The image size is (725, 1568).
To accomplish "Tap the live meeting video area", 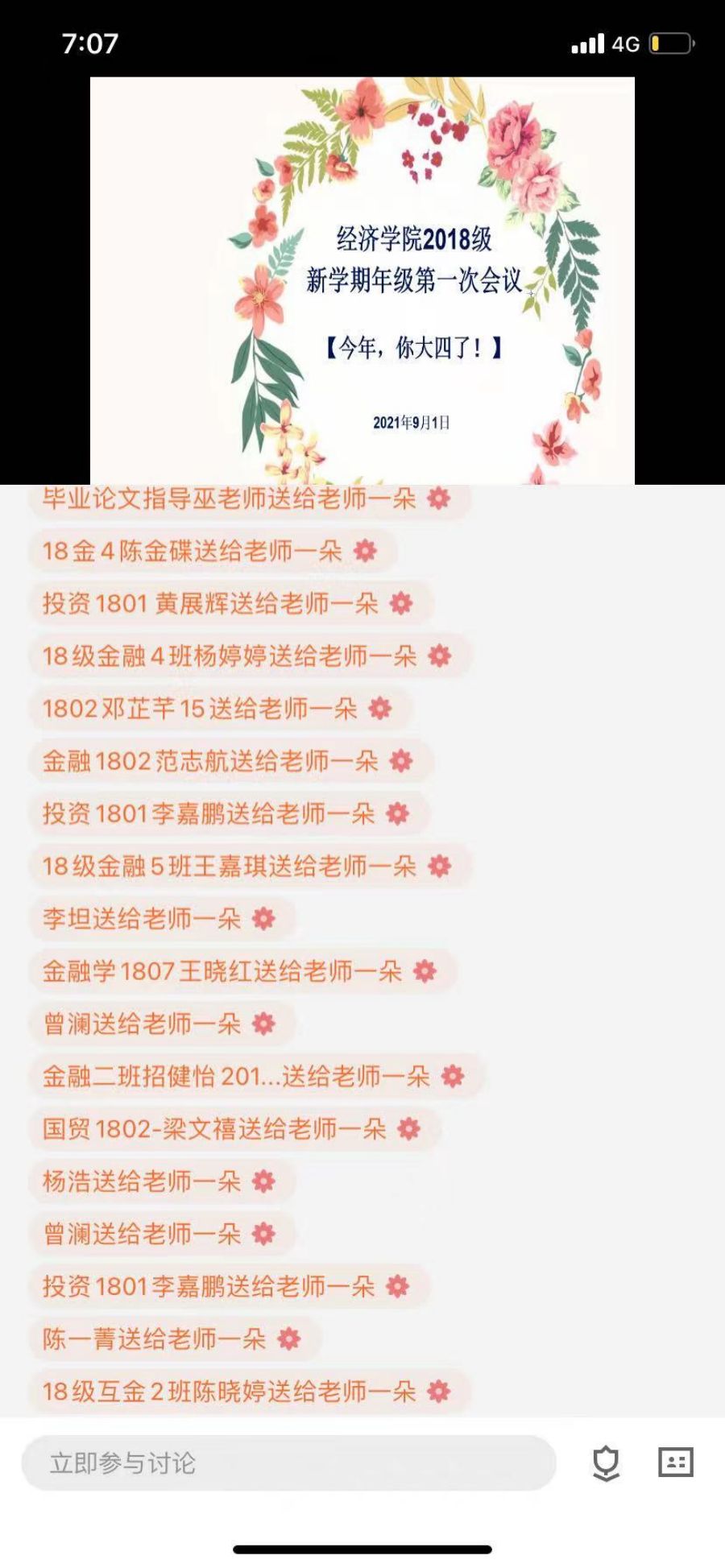I will (x=362, y=280).
